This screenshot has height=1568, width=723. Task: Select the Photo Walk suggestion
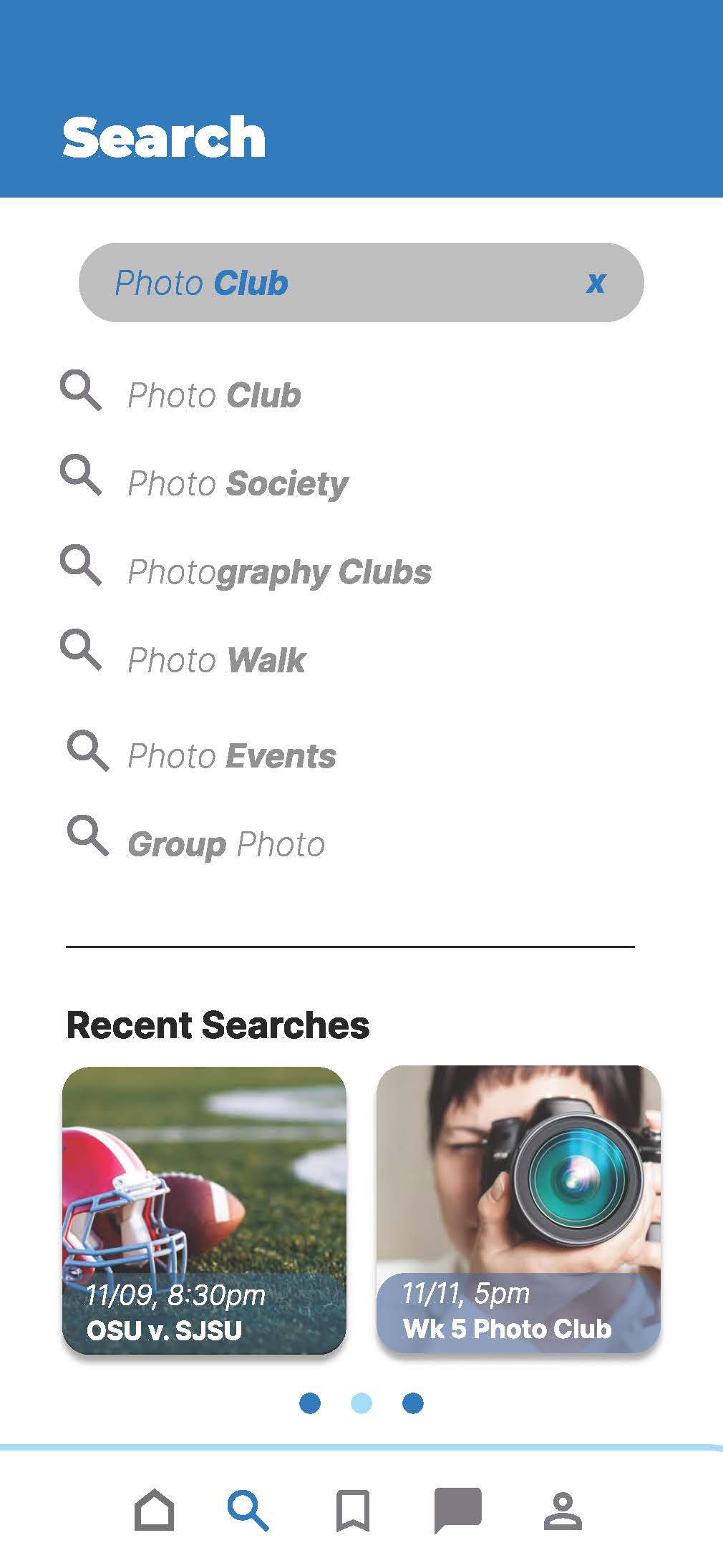pos(216,660)
